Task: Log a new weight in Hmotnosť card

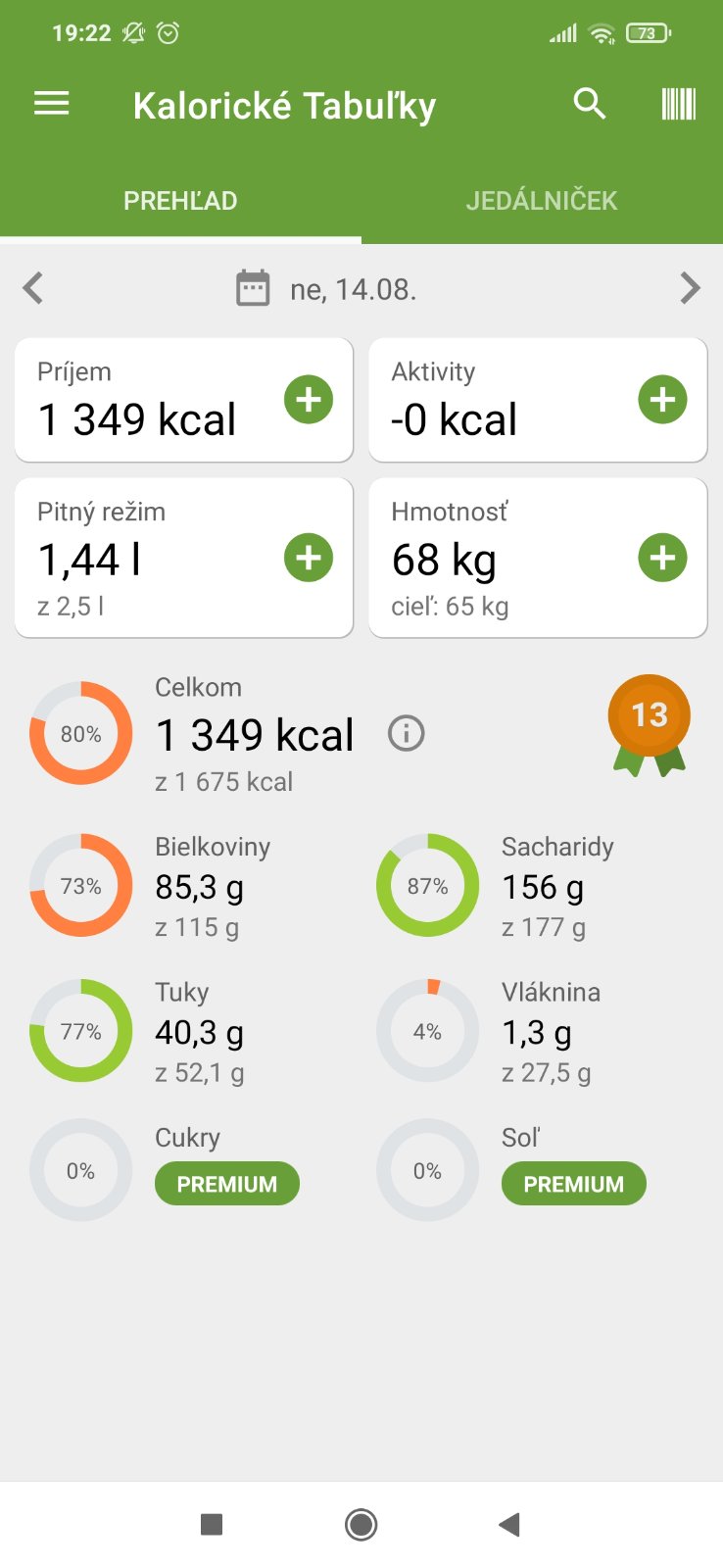Action: click(x=662, y=558)
